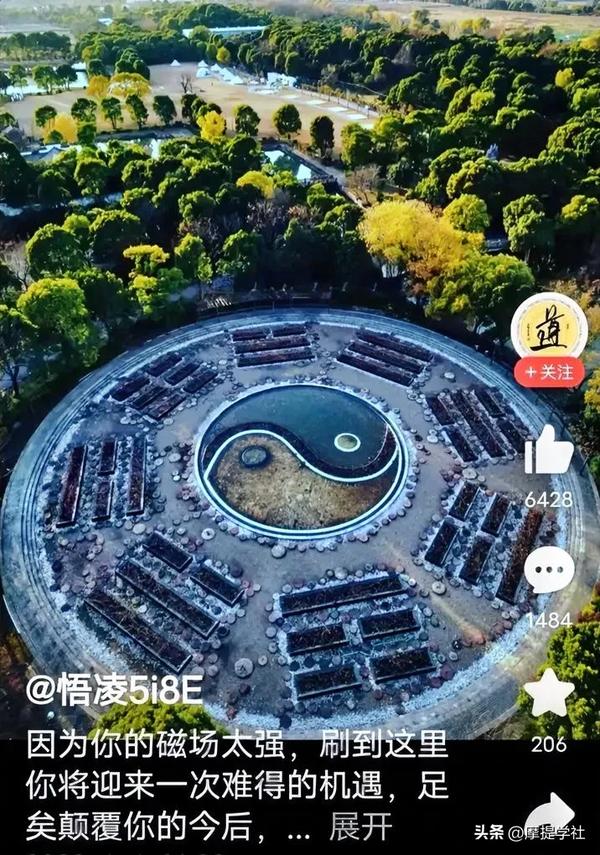Add video to favorites with star
The height and width of the screenshot is (855, 600).
click(549, 693)
